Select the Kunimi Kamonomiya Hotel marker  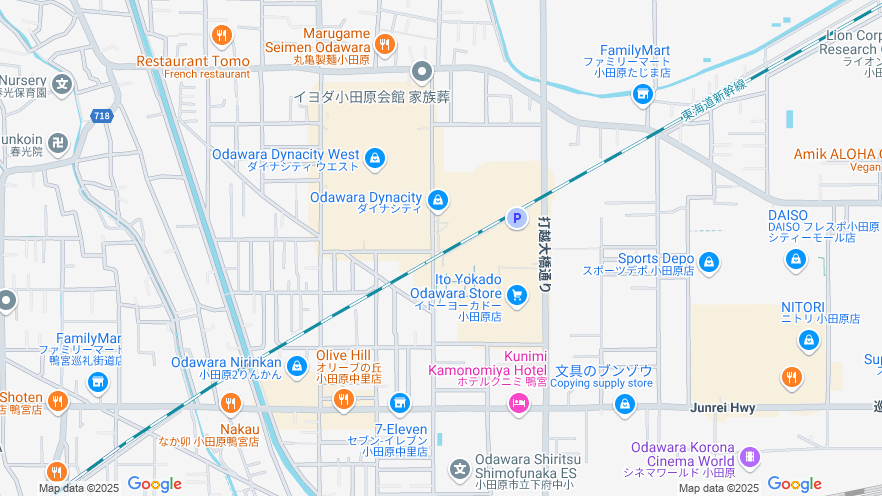518,403
